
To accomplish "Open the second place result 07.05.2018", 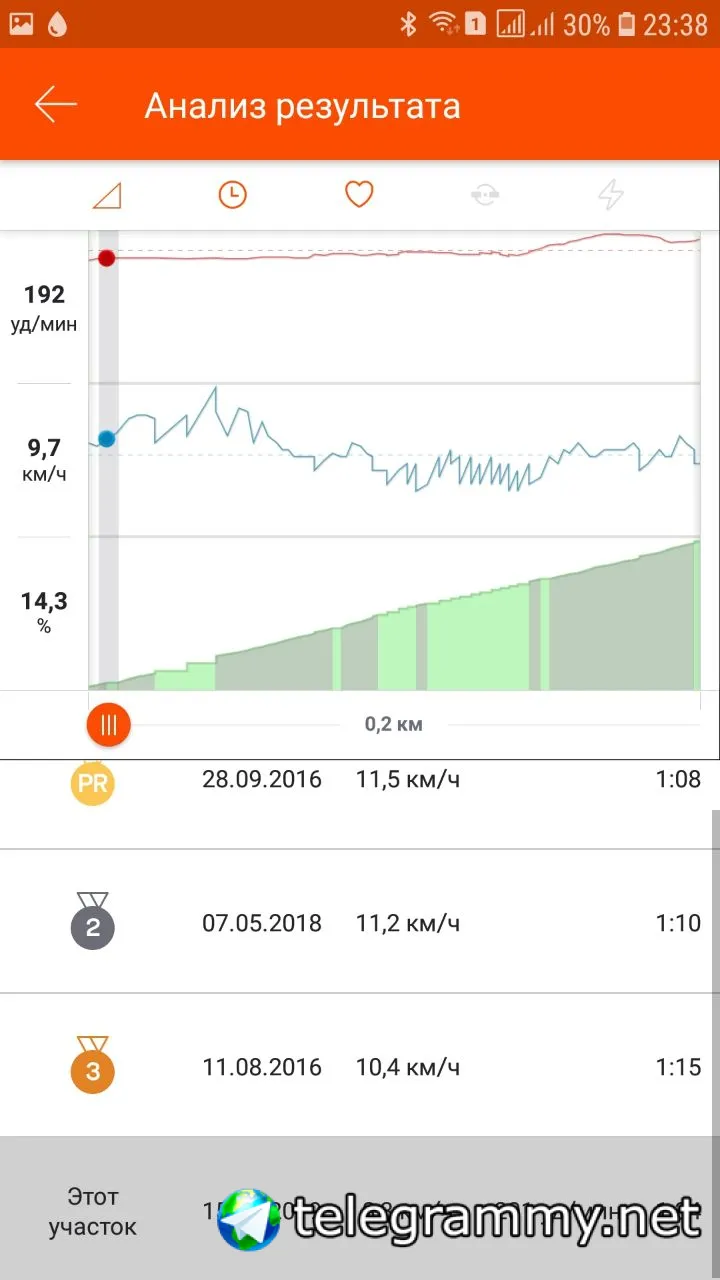I will point(360,923).
